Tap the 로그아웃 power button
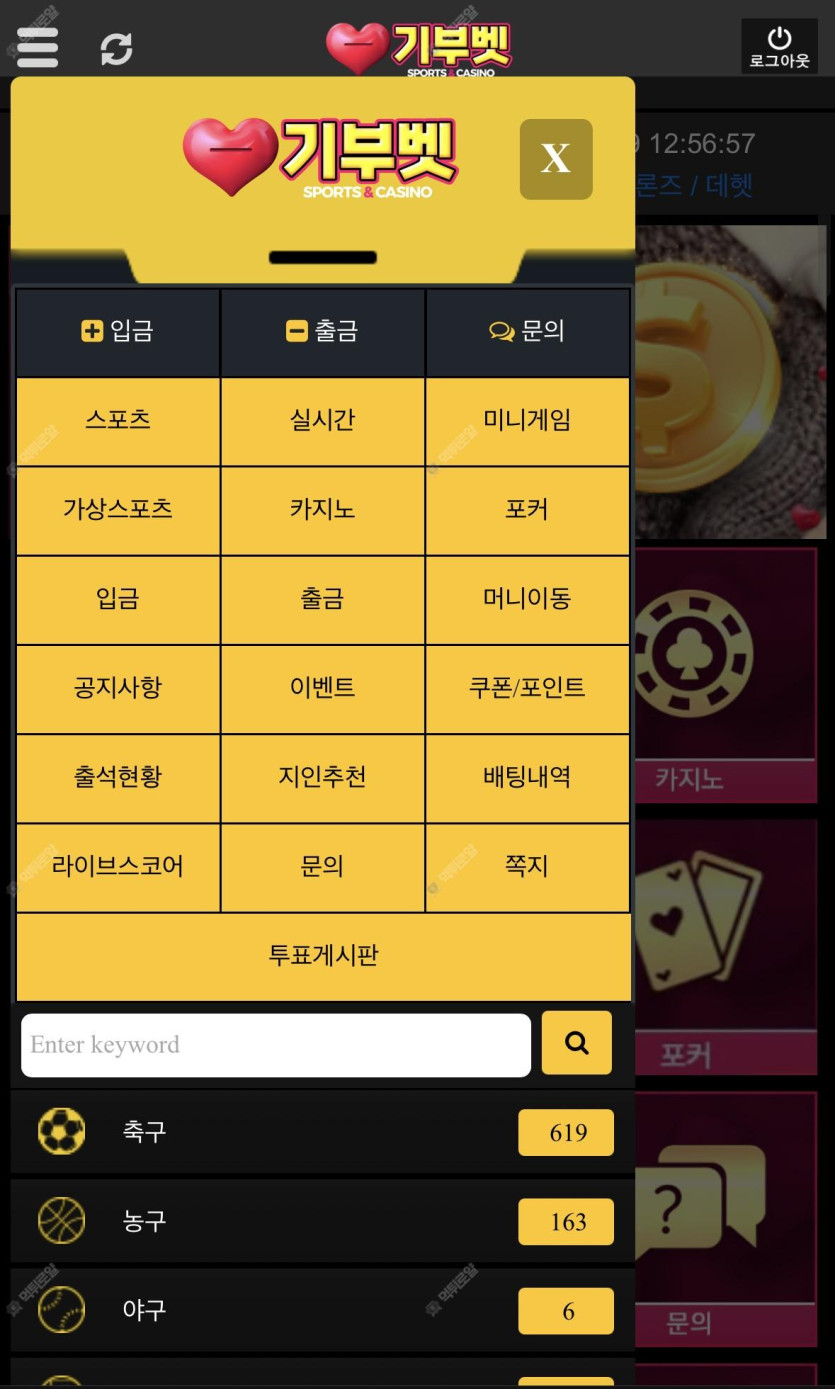This screenshot has height=1389, width=835. pyautogui.click(x=779, y=46)
